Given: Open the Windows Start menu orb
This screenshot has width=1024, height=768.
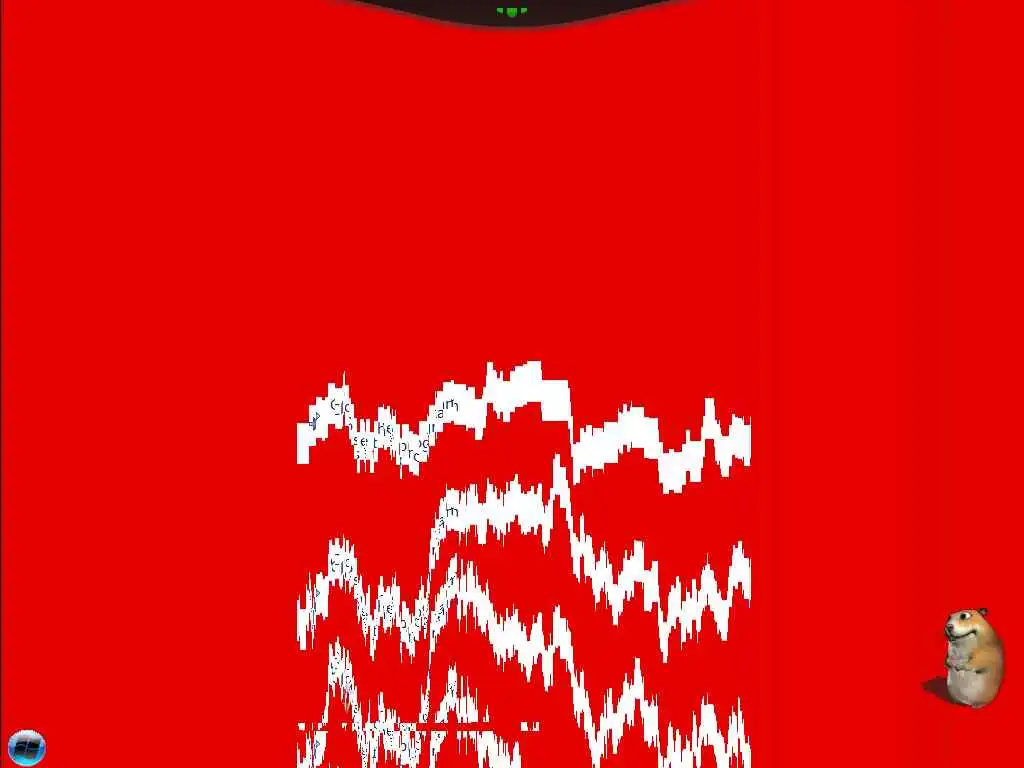Looking at the screenshot, I should 26,747.
